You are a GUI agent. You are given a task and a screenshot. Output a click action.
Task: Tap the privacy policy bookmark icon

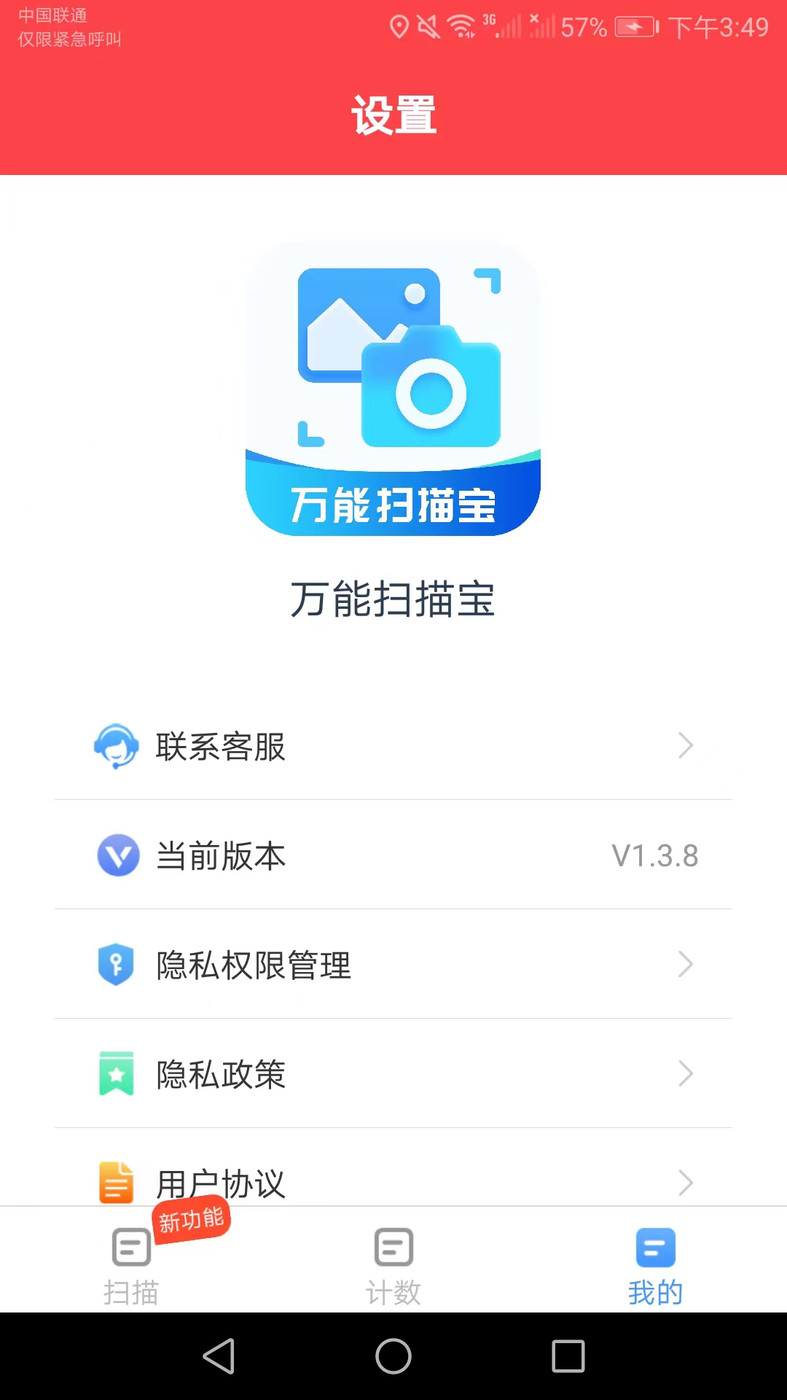pos(117,1074)
